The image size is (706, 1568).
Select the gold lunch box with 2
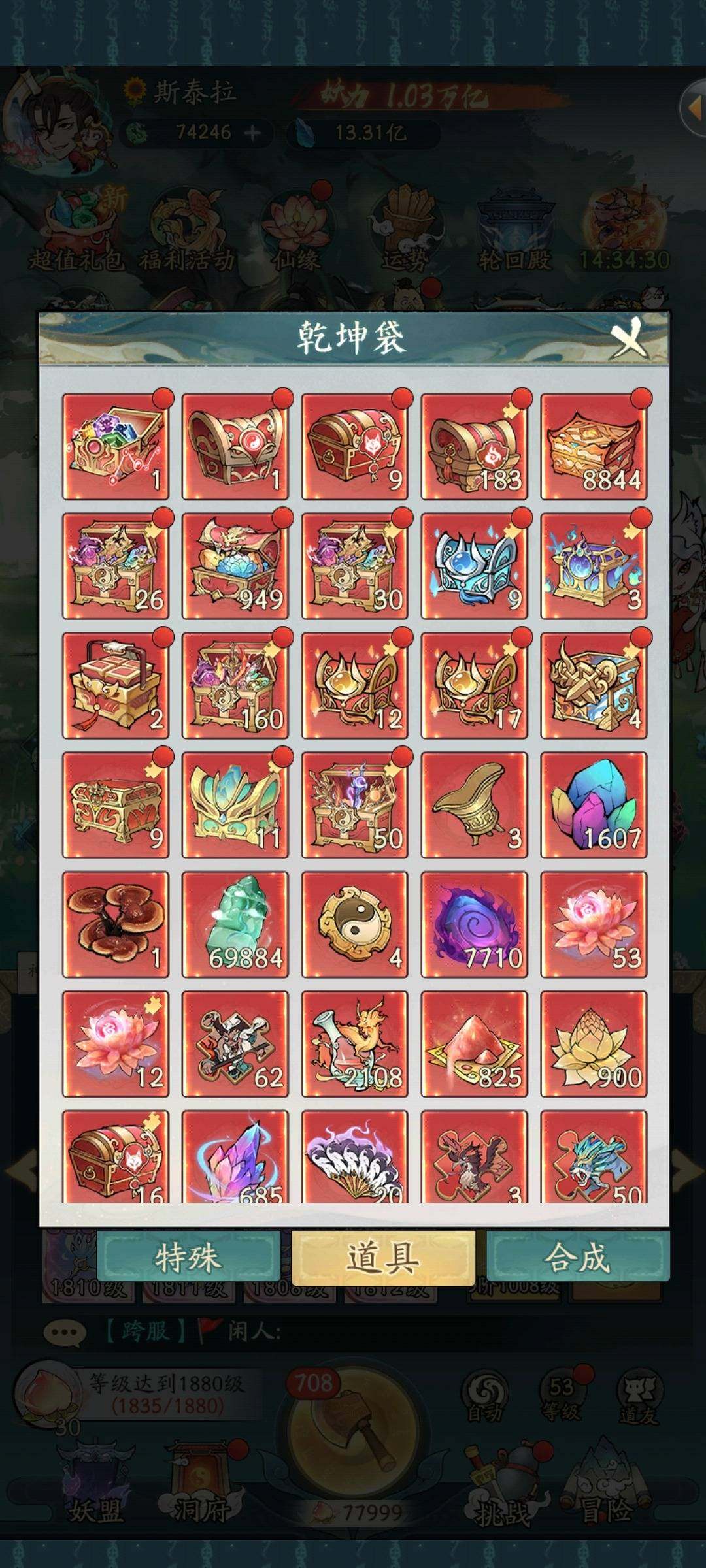tap(116, 685)
